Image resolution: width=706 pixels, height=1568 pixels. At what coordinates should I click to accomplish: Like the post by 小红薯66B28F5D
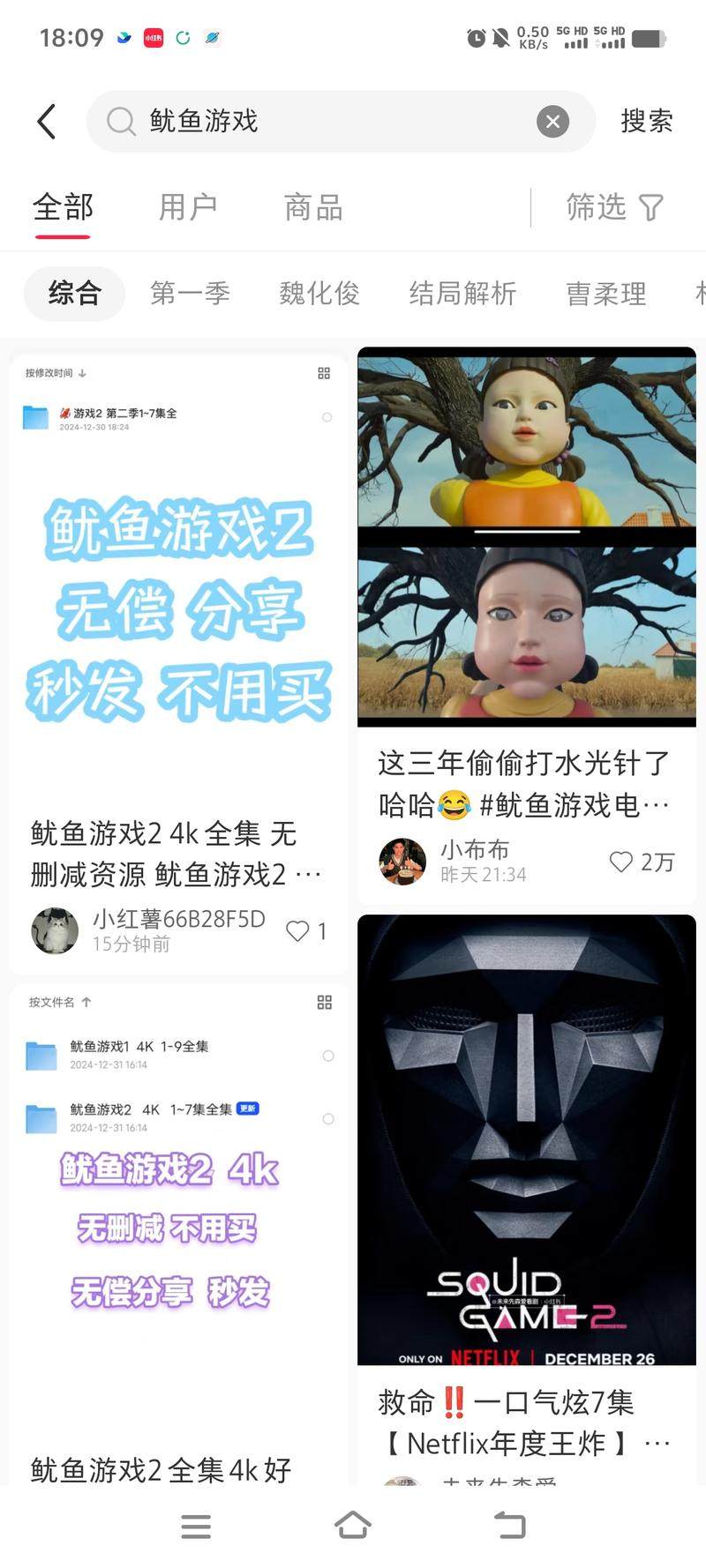click(x=298, y=931)
